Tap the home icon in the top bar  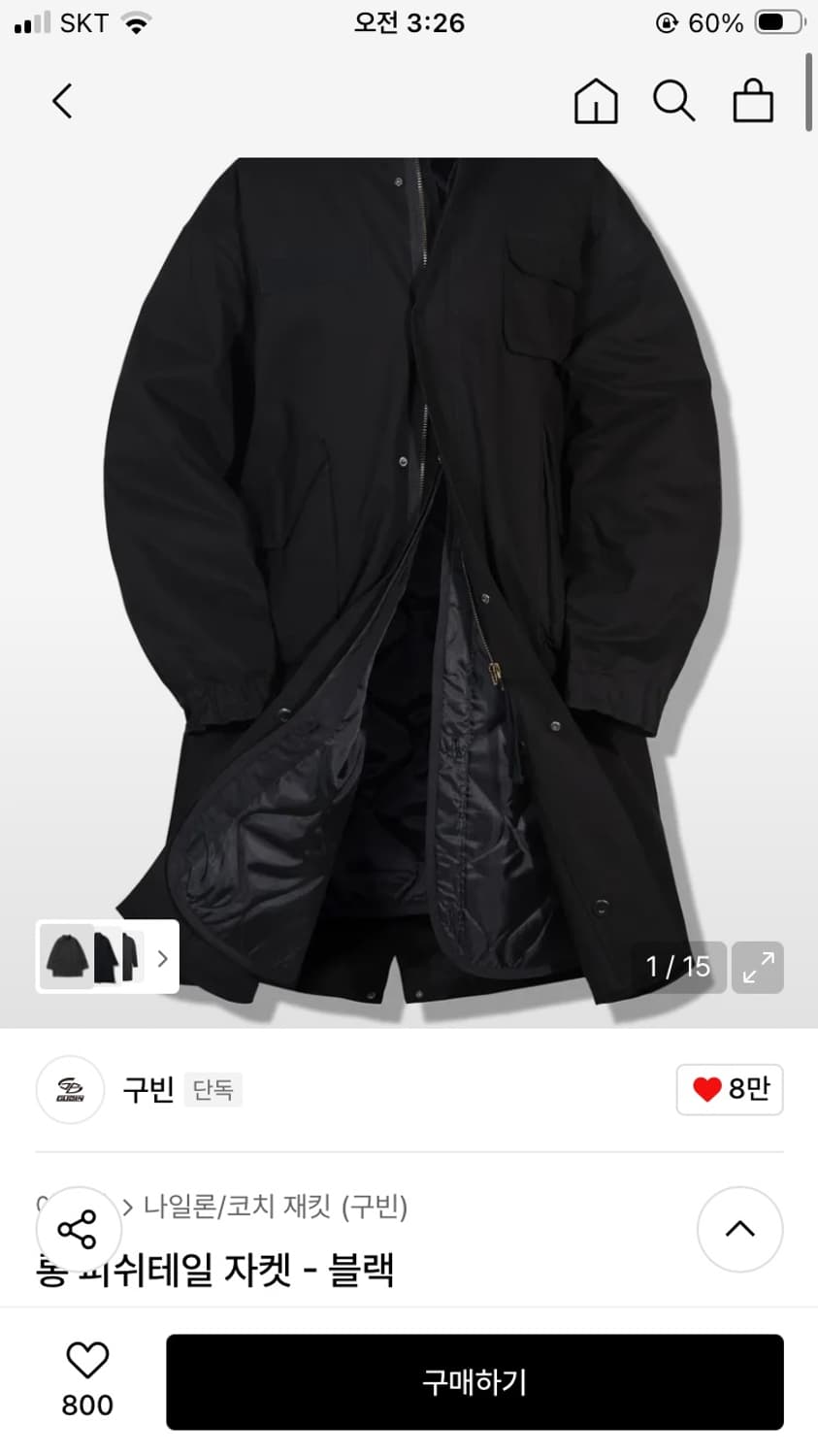[596, 101]
